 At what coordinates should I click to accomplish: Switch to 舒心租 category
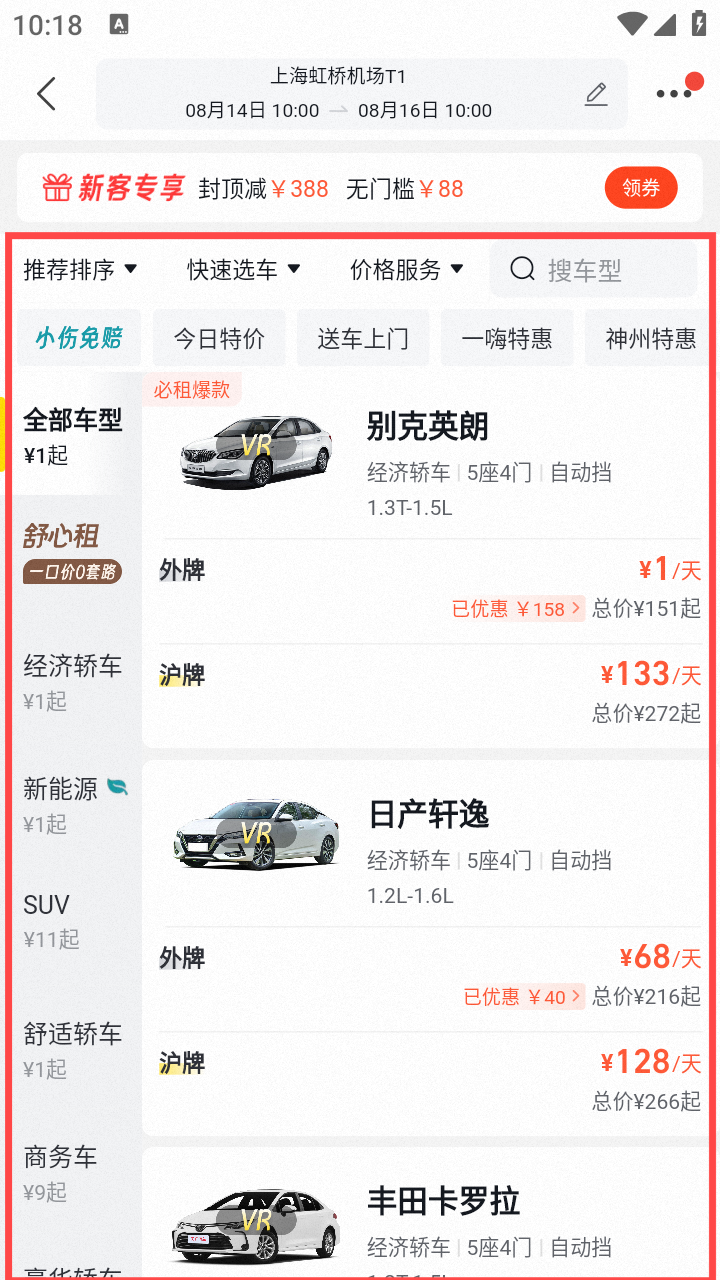point(72,552)
